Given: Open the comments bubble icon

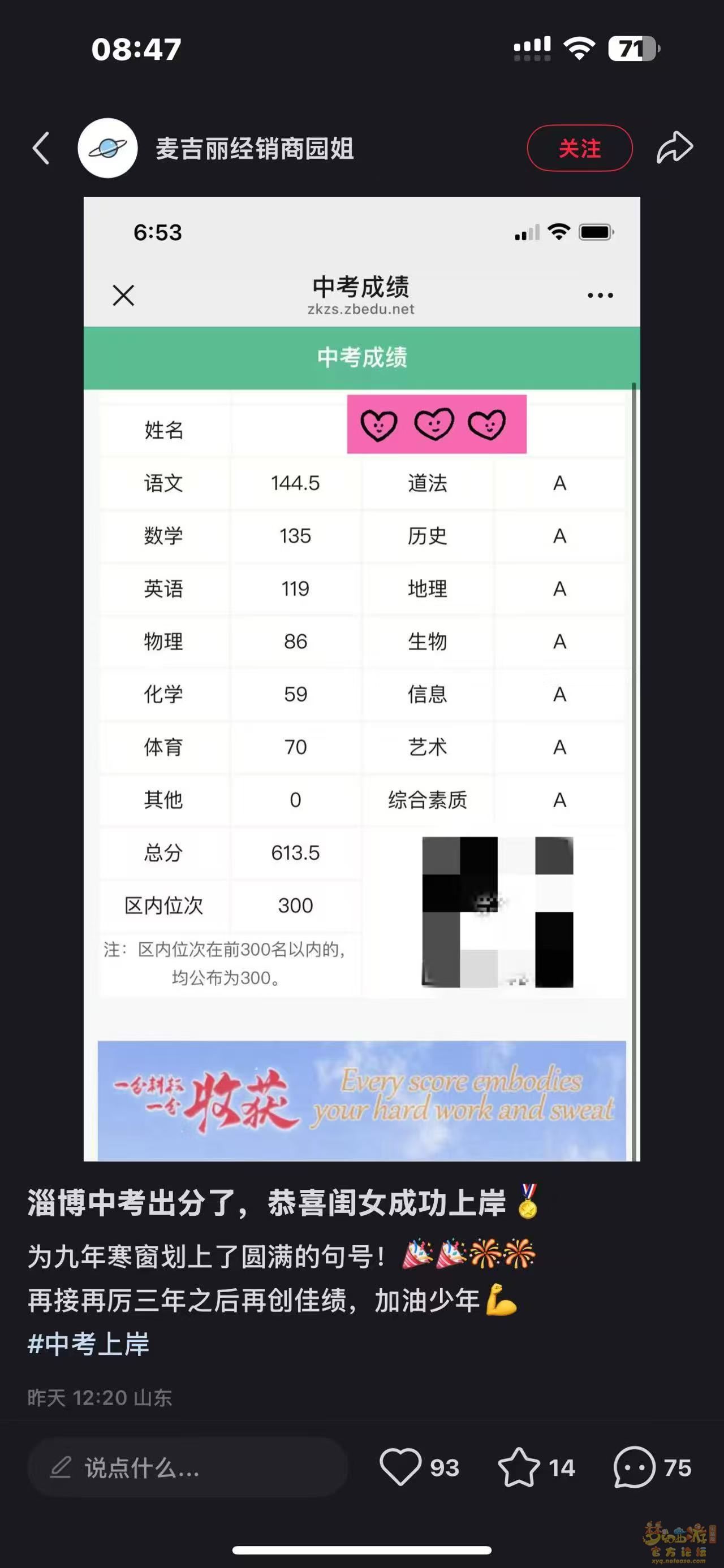Looking at the screenshot, I should [x=635, y=1467].
